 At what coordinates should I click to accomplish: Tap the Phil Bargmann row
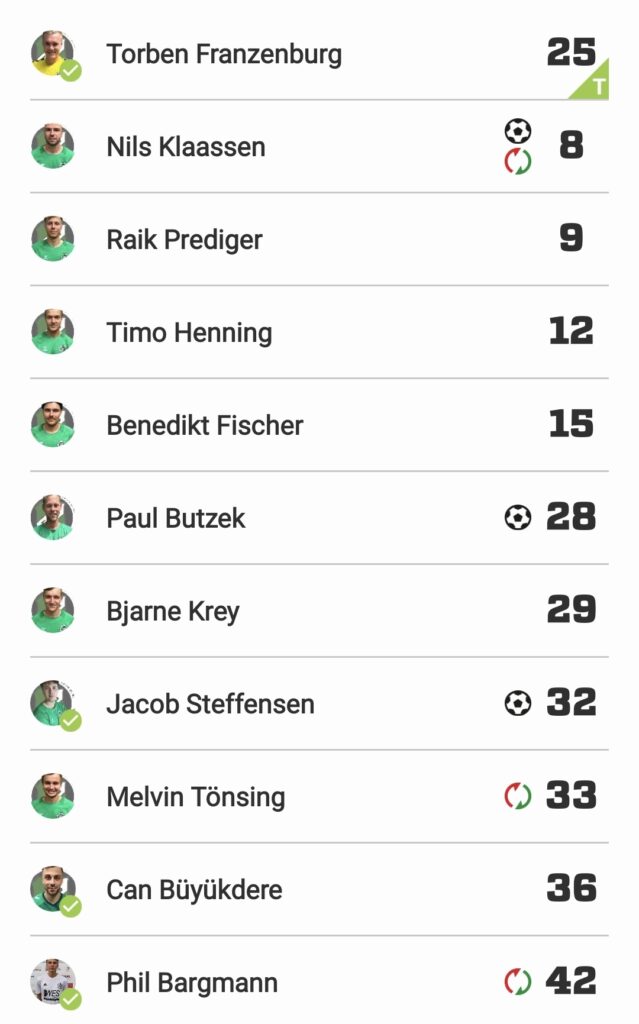pyautogui.click(x=192, y=983)
